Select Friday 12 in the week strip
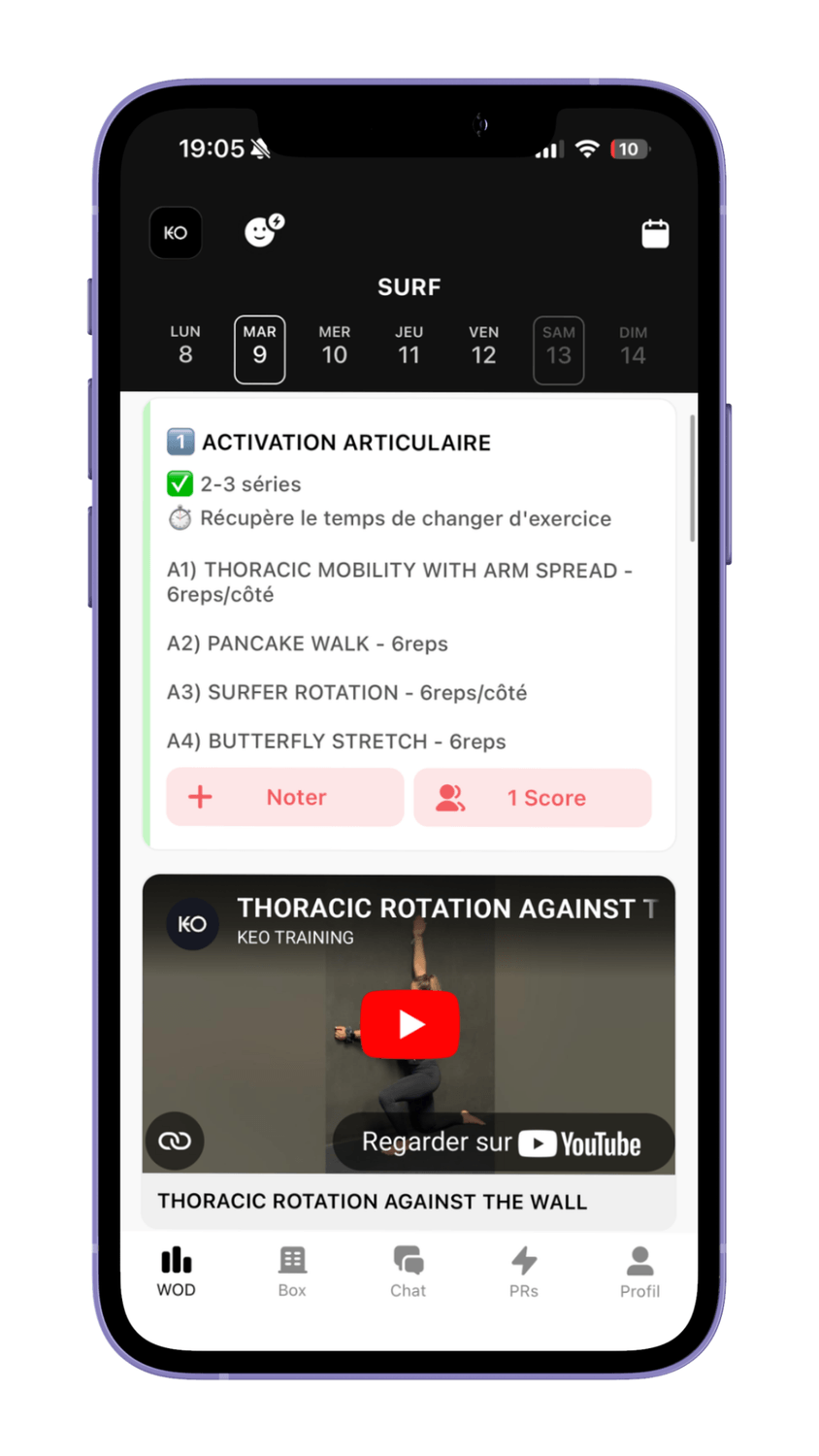Screen dimensions: 819x1456 [483, 347]
